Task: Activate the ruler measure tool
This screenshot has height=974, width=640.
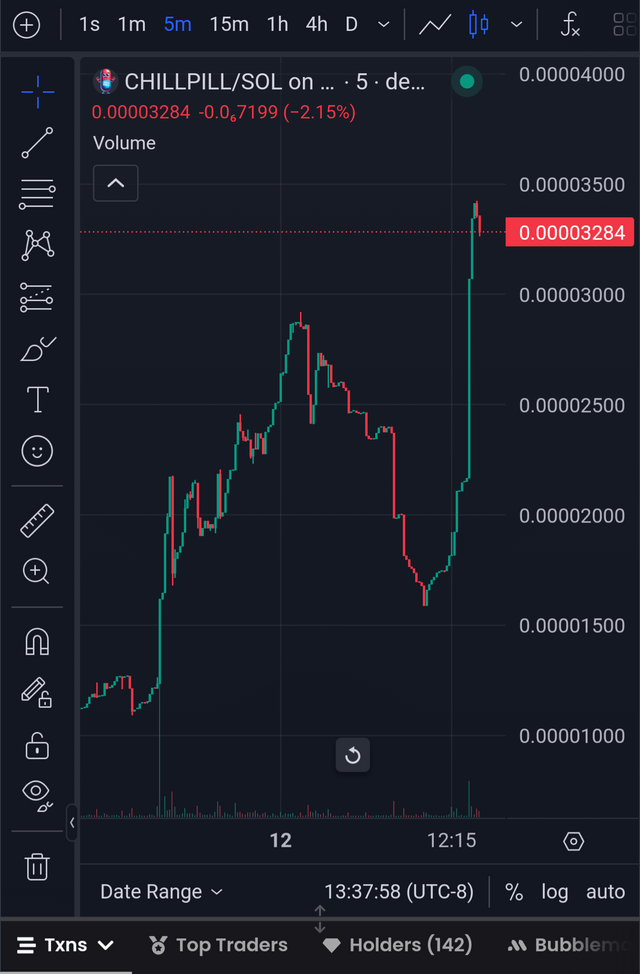Action: 37,520
